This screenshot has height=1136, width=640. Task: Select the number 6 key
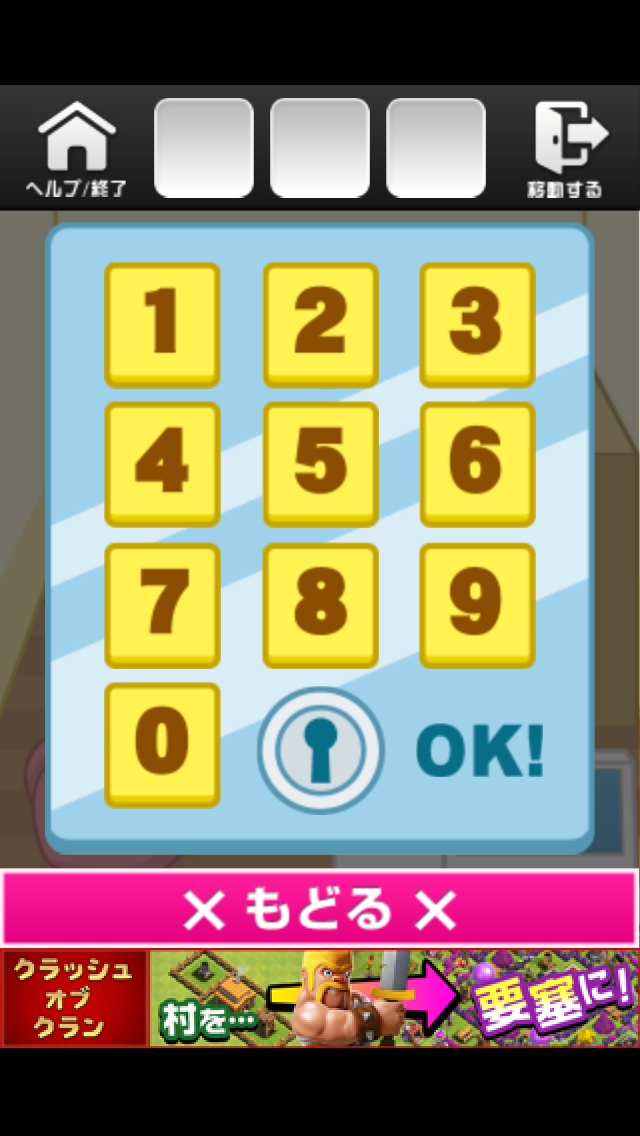(x=477, y=464)
